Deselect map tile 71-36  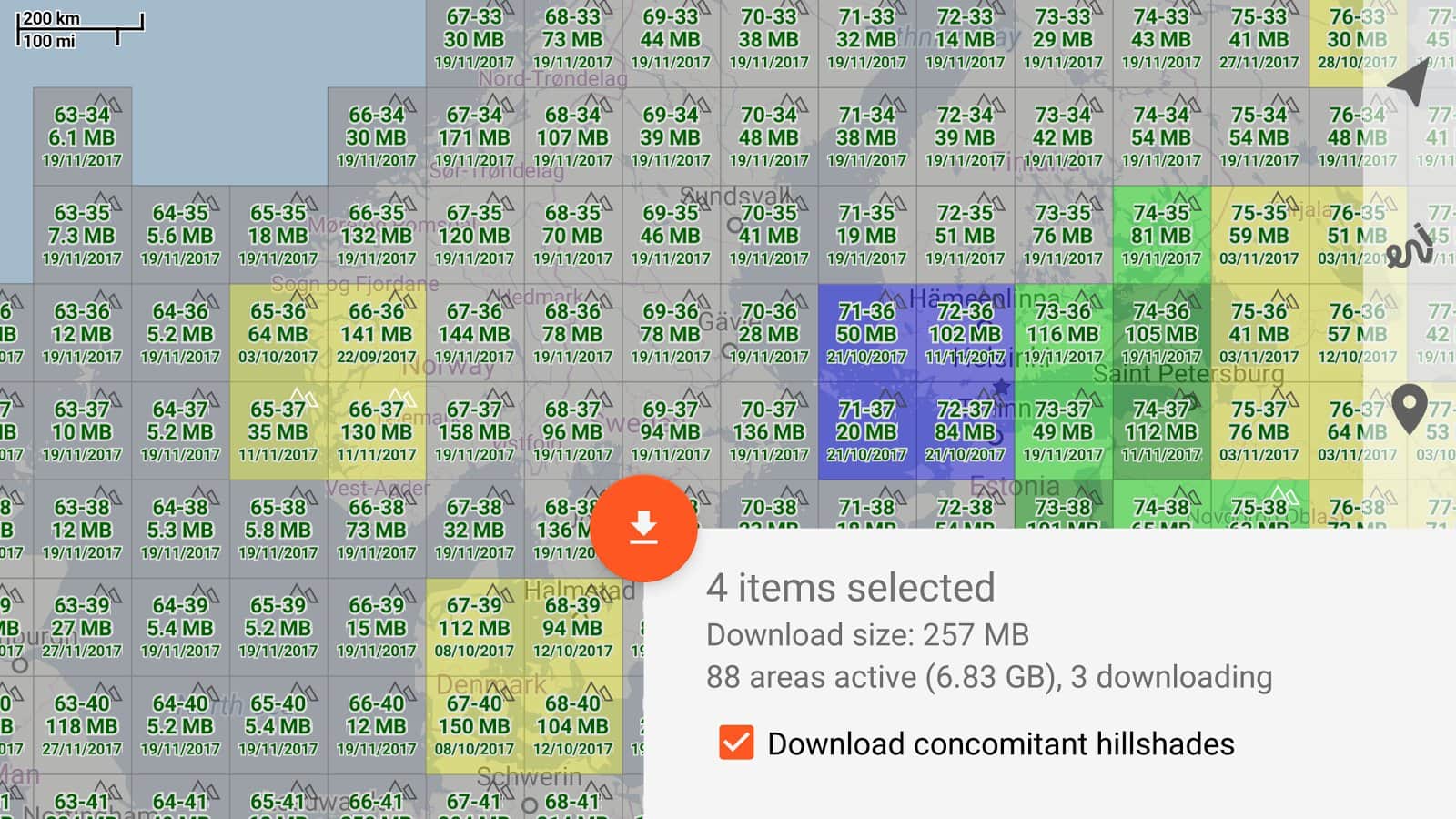coord(866,333)
